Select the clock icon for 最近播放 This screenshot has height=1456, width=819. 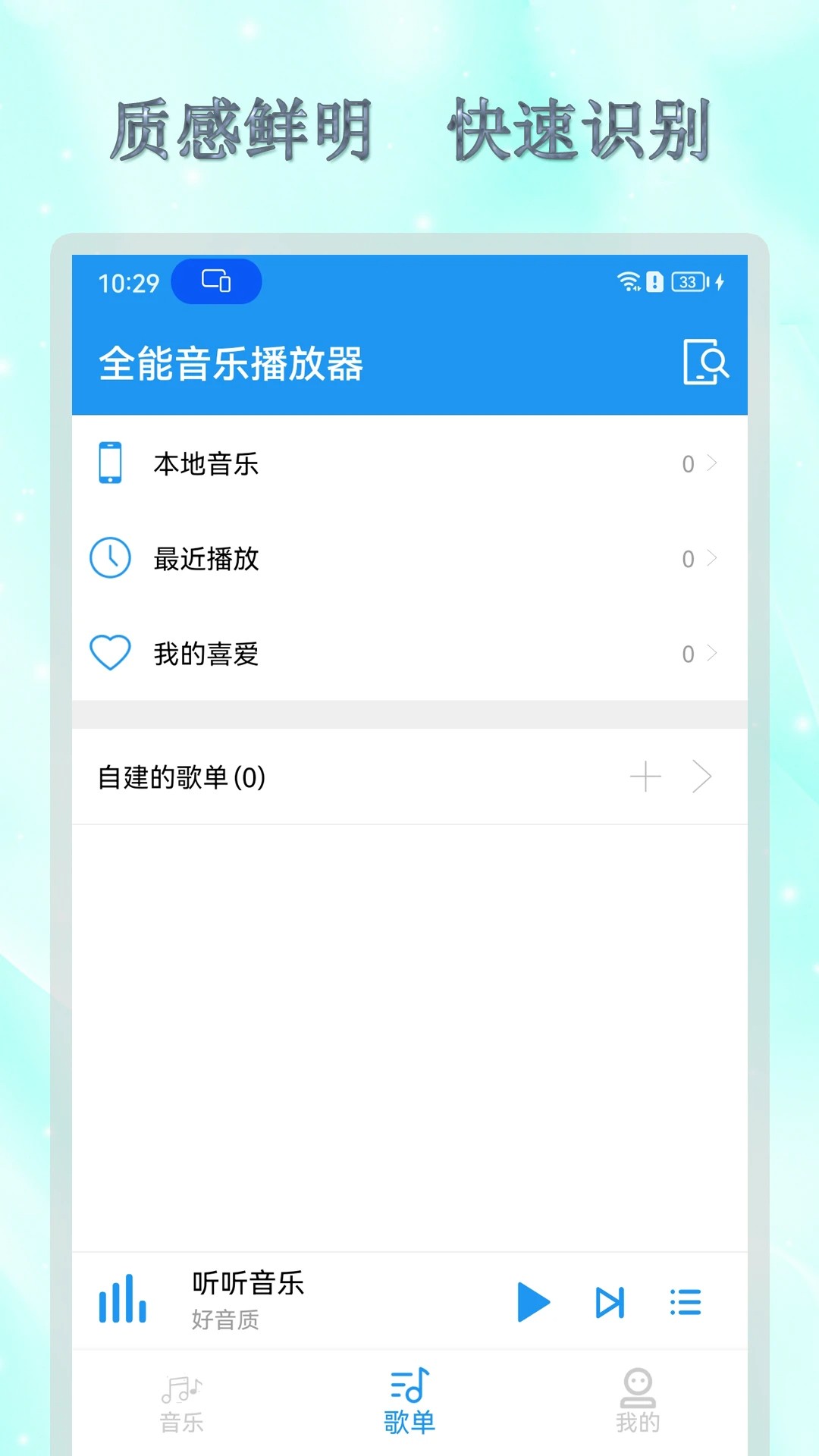click(x=111, y=559)
